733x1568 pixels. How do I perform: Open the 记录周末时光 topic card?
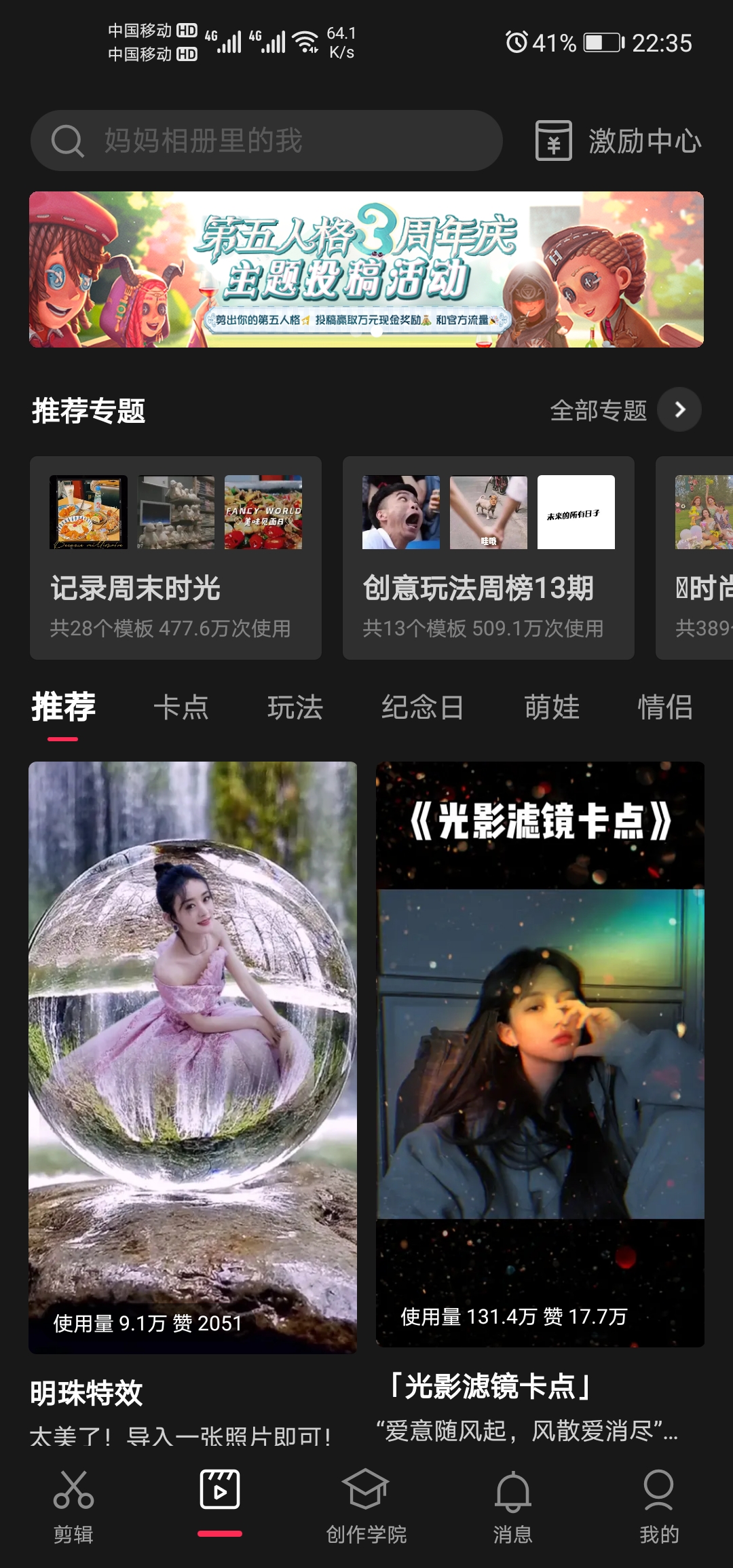coord(175,558)
